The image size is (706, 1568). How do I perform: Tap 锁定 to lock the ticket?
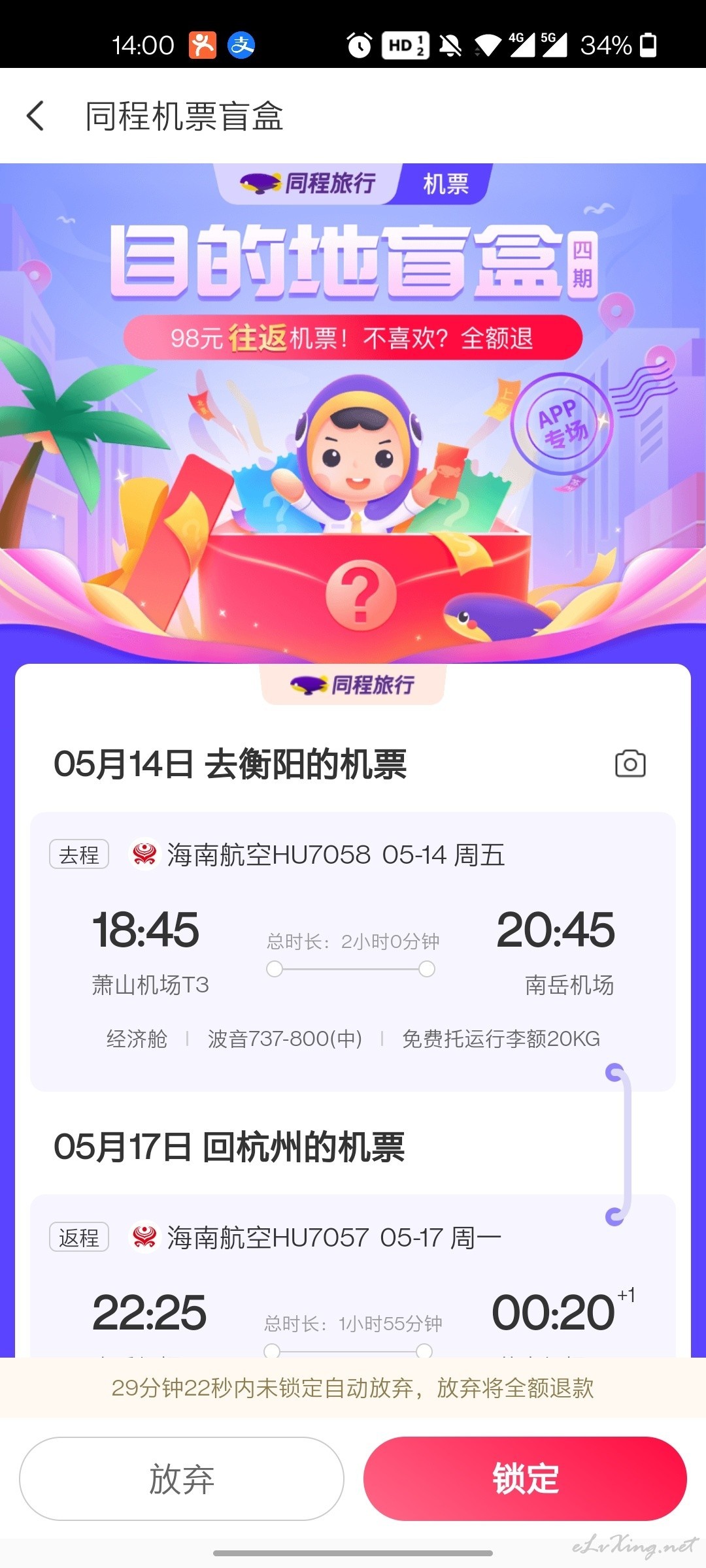click(525, 1478)
